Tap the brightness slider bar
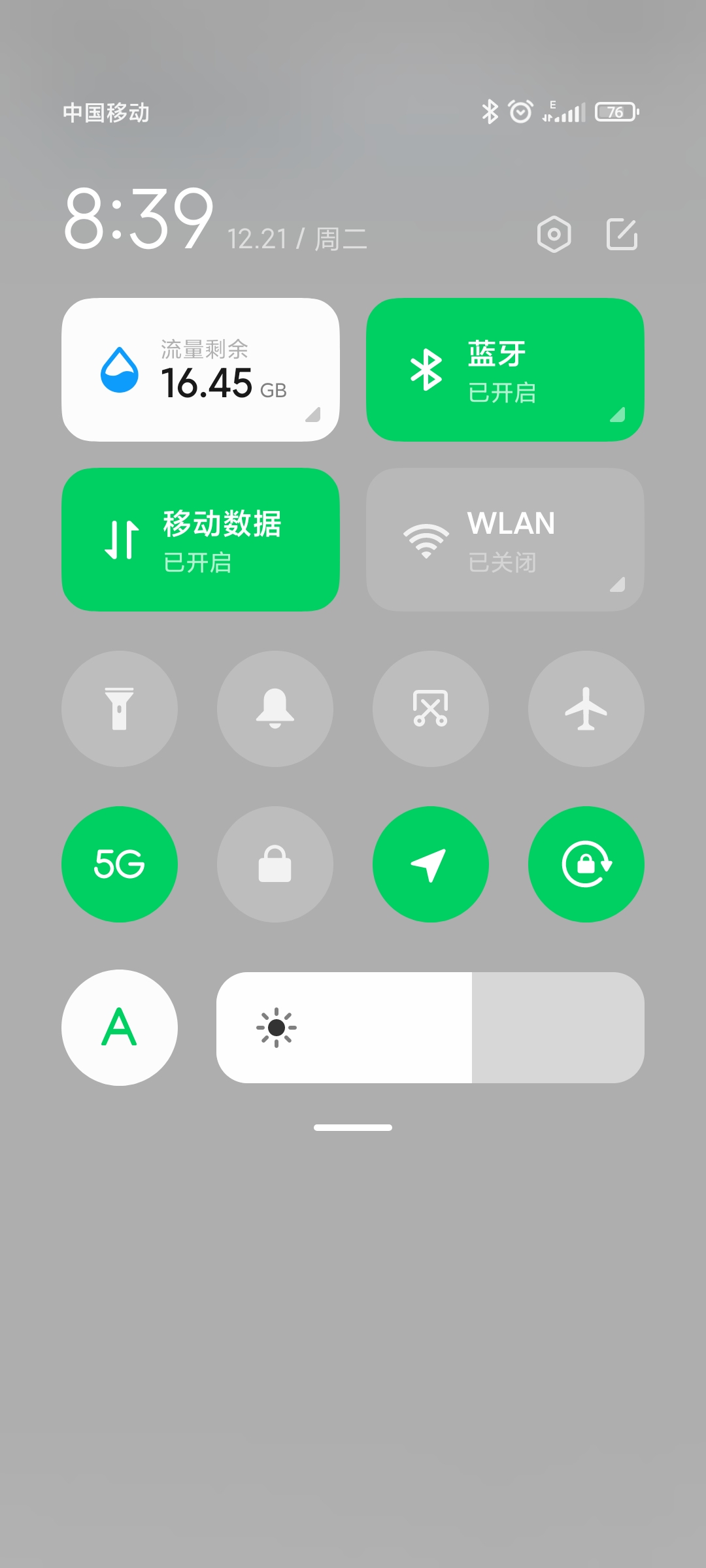This screenshot has height=1568, width=706. point(430,1028)
